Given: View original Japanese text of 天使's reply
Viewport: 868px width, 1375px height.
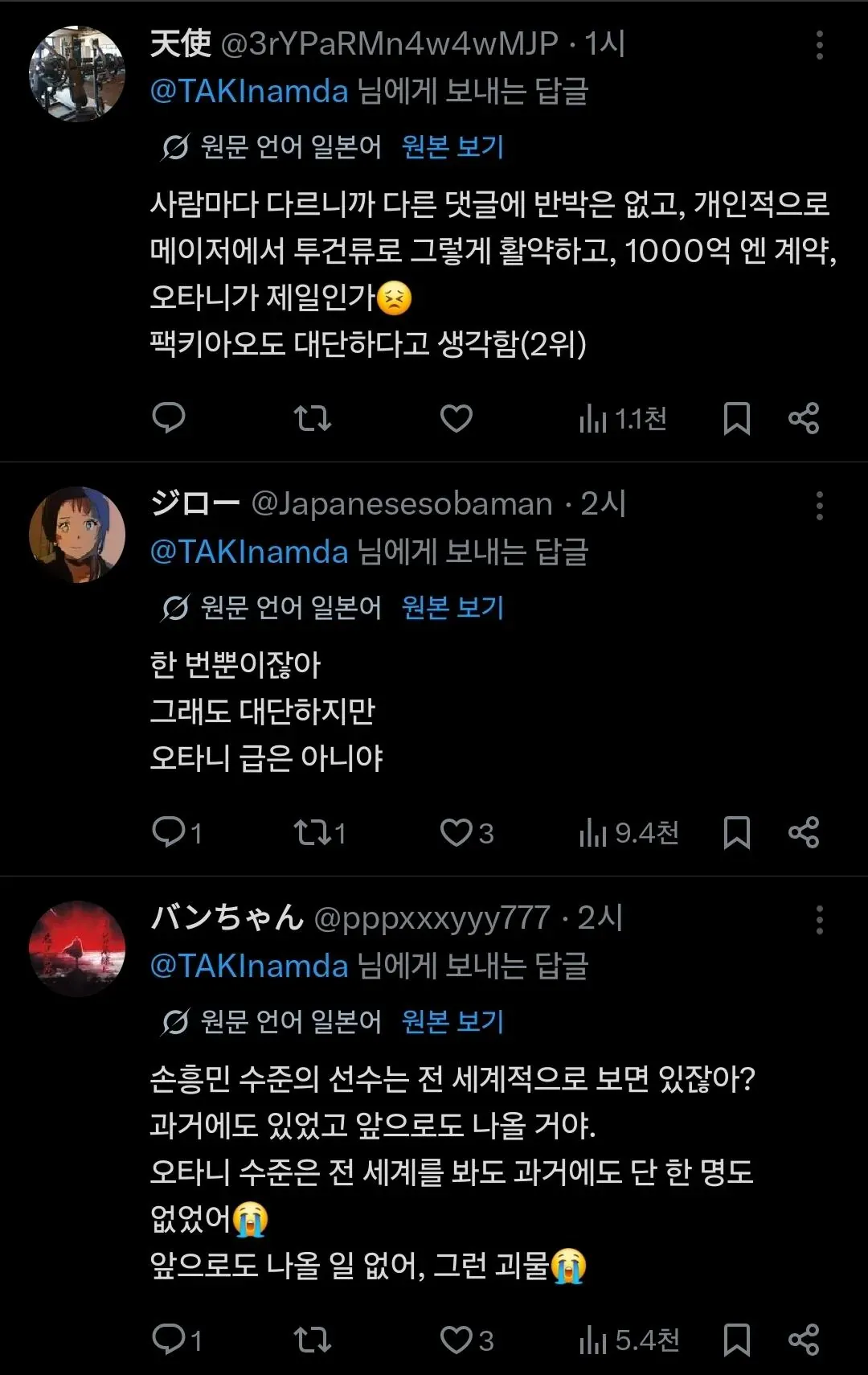Looking at the screenshot, I should click(x=452, y=147).
